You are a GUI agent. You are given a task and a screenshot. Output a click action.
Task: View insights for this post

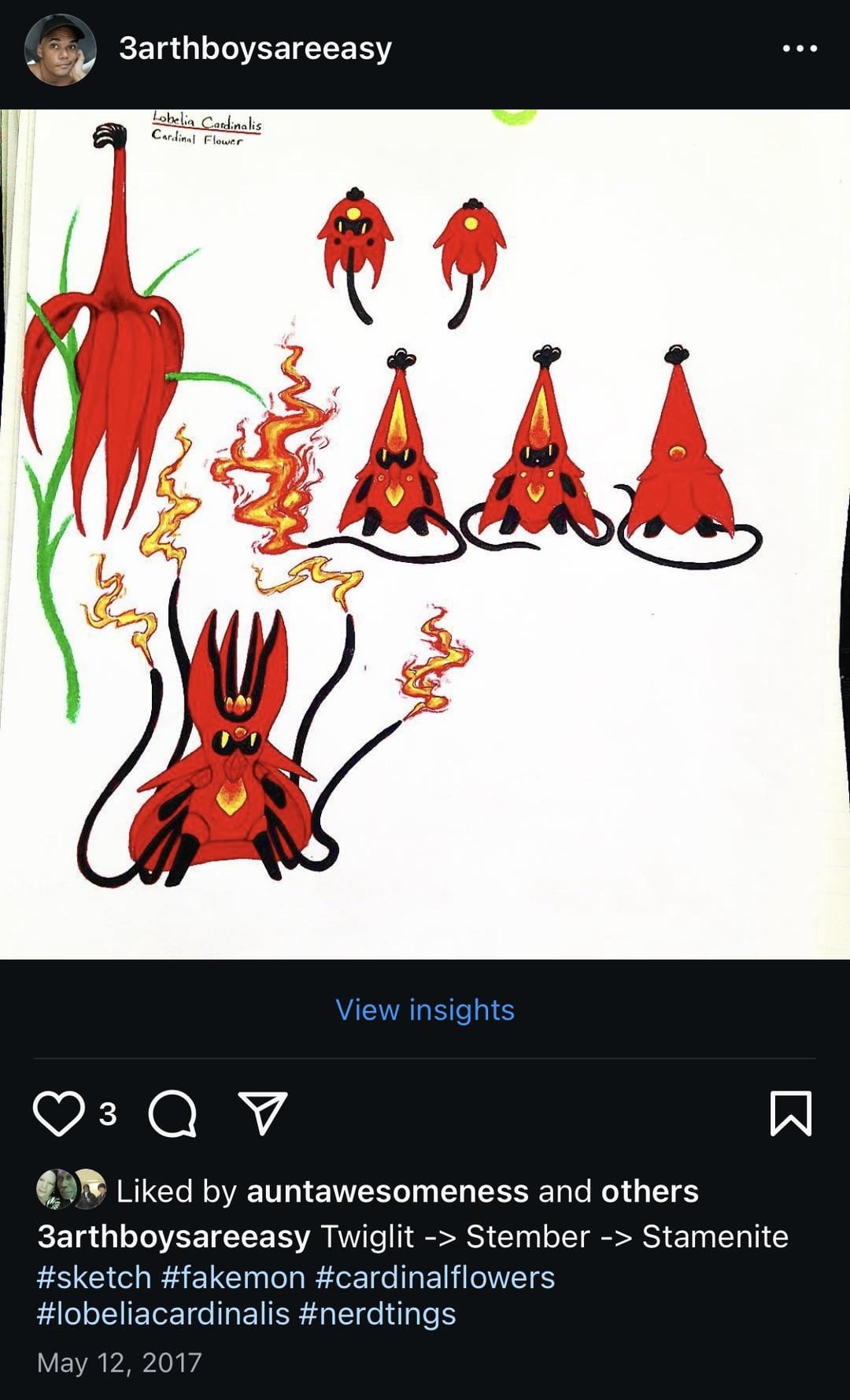[425, 1009]
